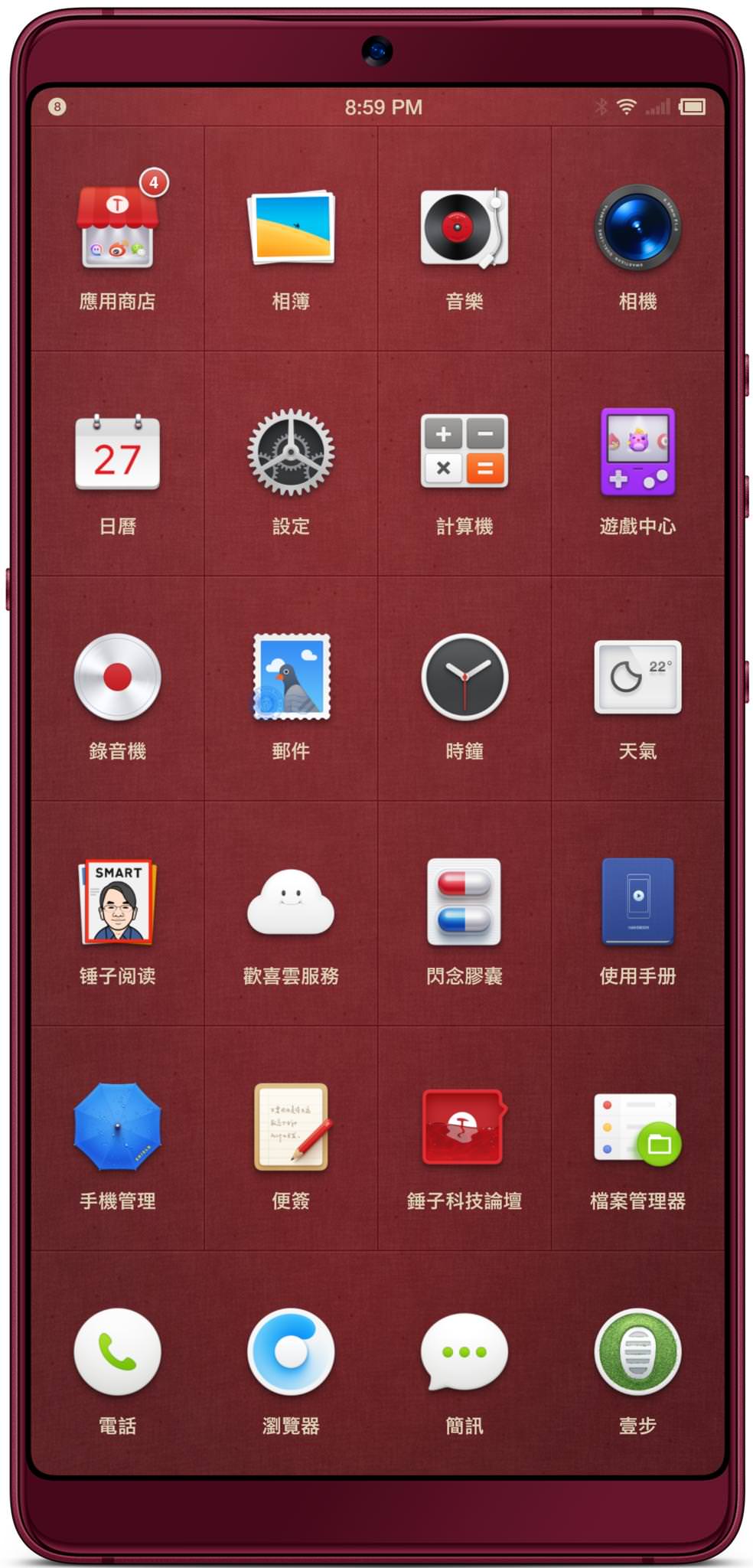
Task: Launch the 瀏覽器 browser
Action: [291, 1352]
